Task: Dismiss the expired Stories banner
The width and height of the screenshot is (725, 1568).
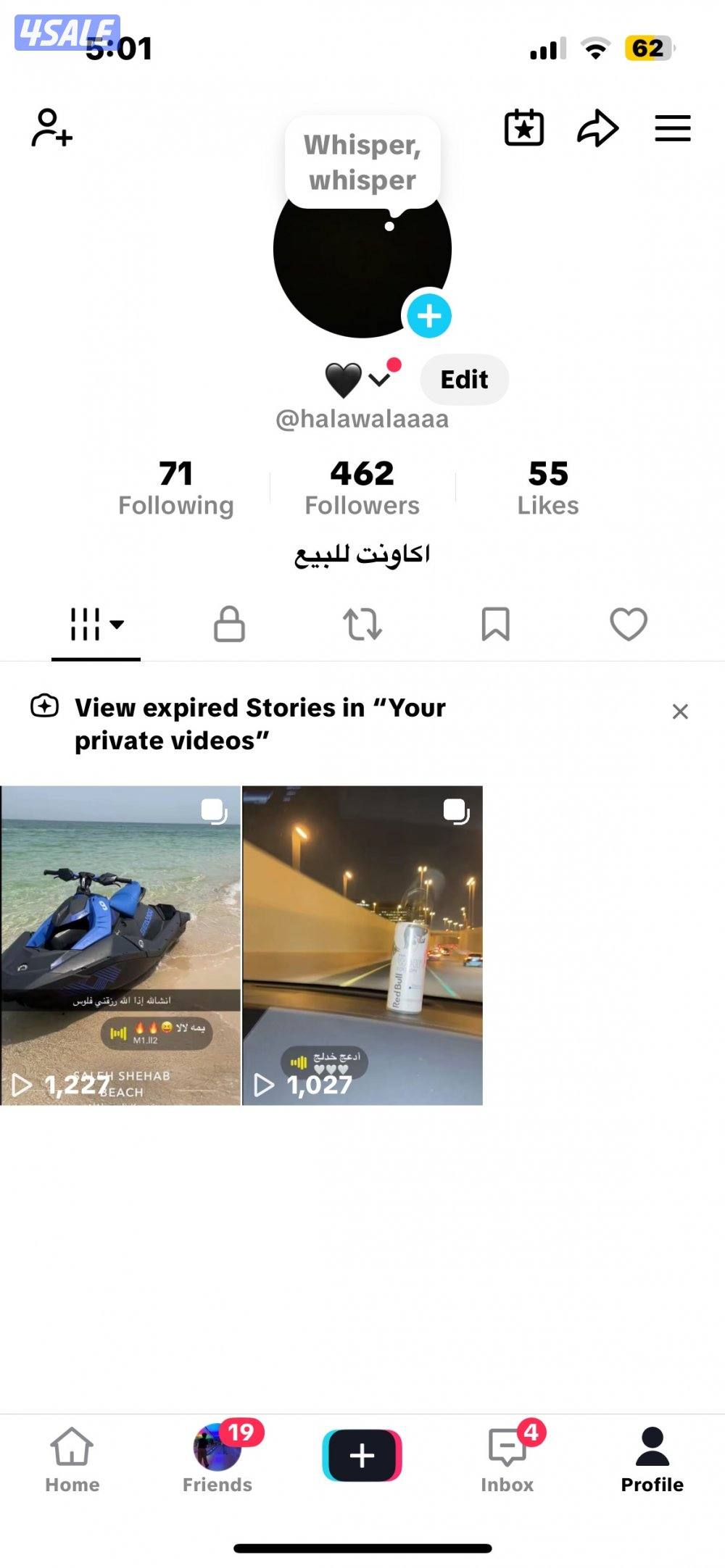Action: pos(680,711)
